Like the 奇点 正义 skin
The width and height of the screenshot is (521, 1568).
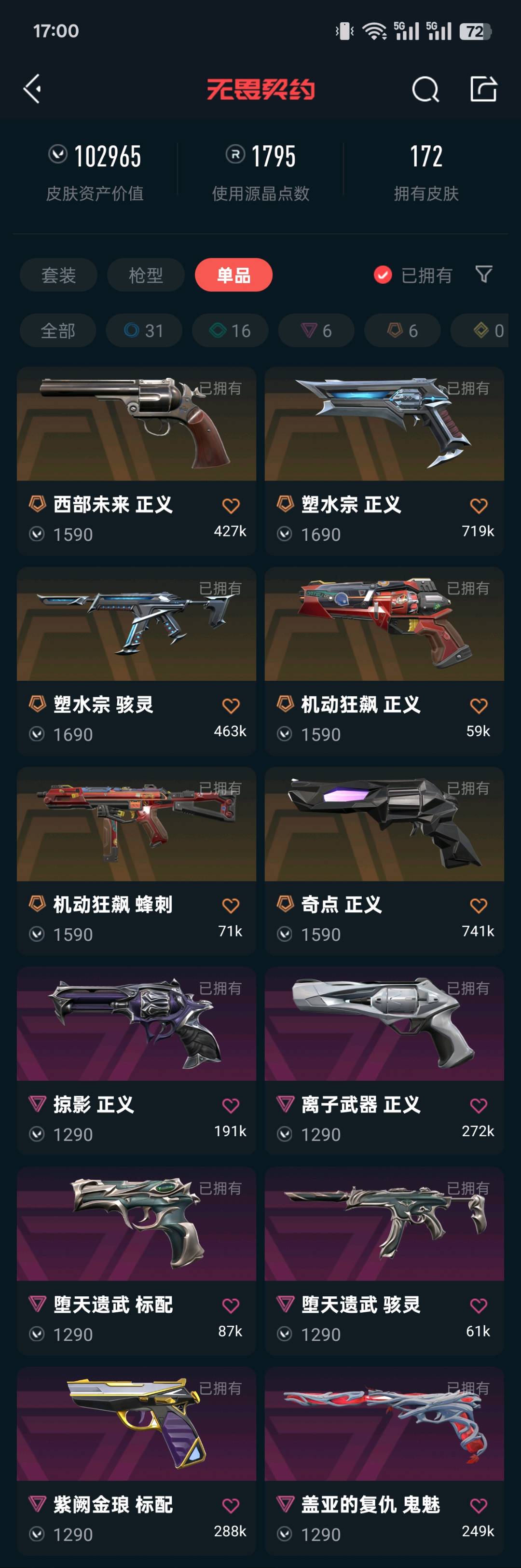[x=479, y=906]
